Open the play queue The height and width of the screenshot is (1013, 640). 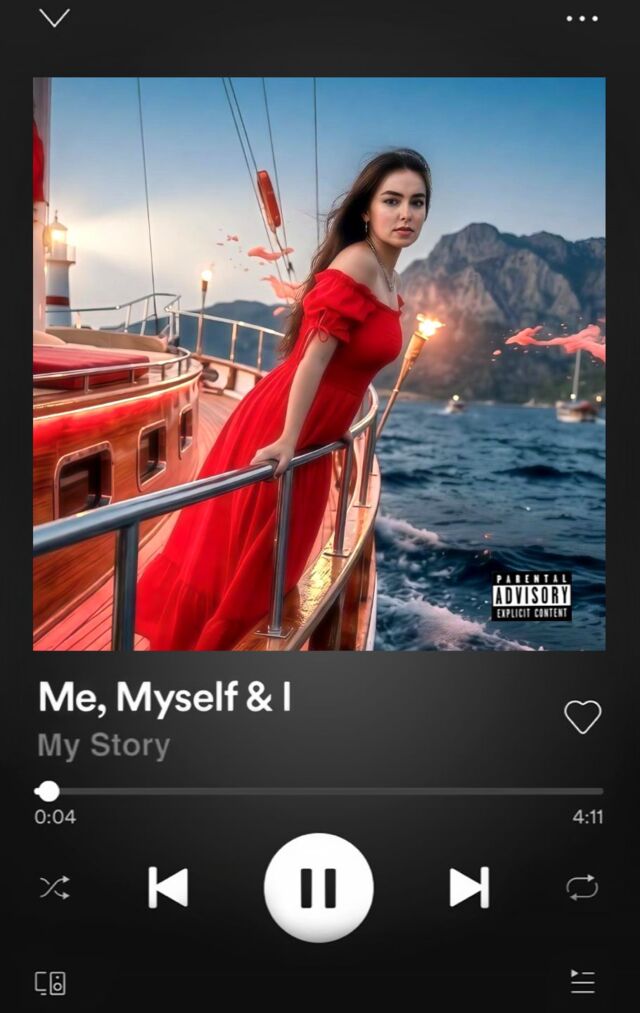582,982
